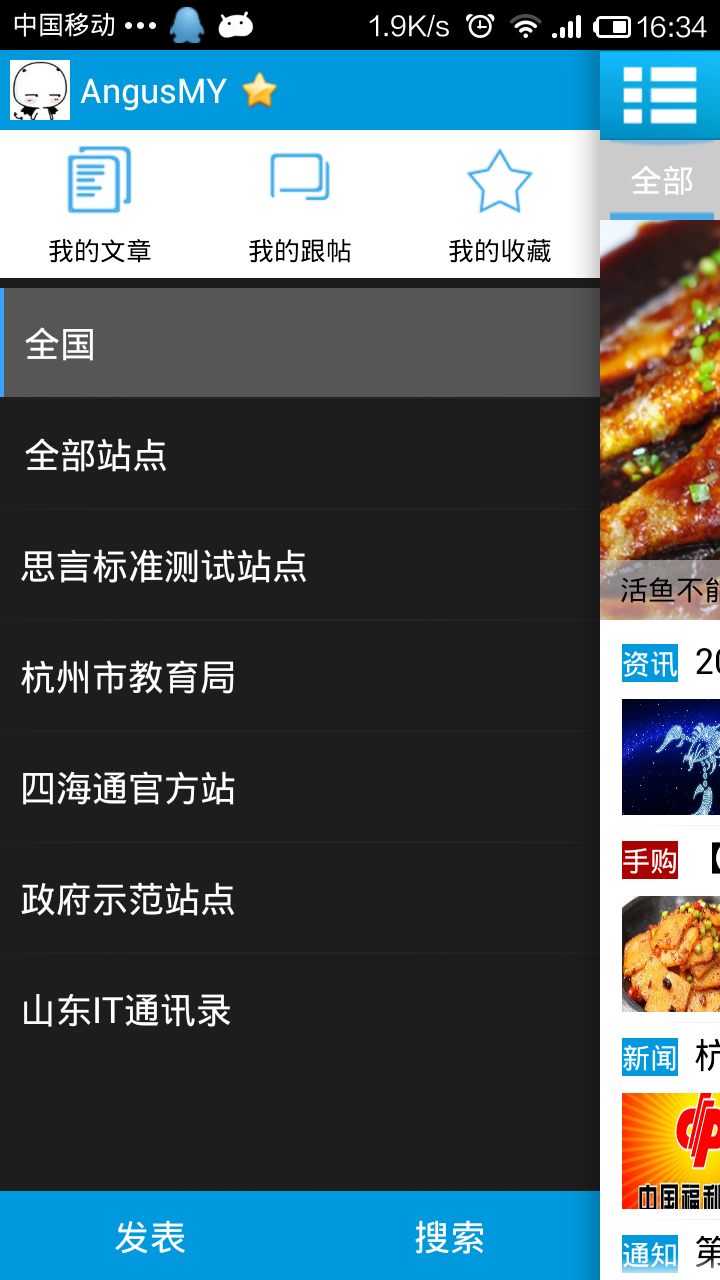
Task: Close drawer via the list menu icon
Action: tap(660, 95)
